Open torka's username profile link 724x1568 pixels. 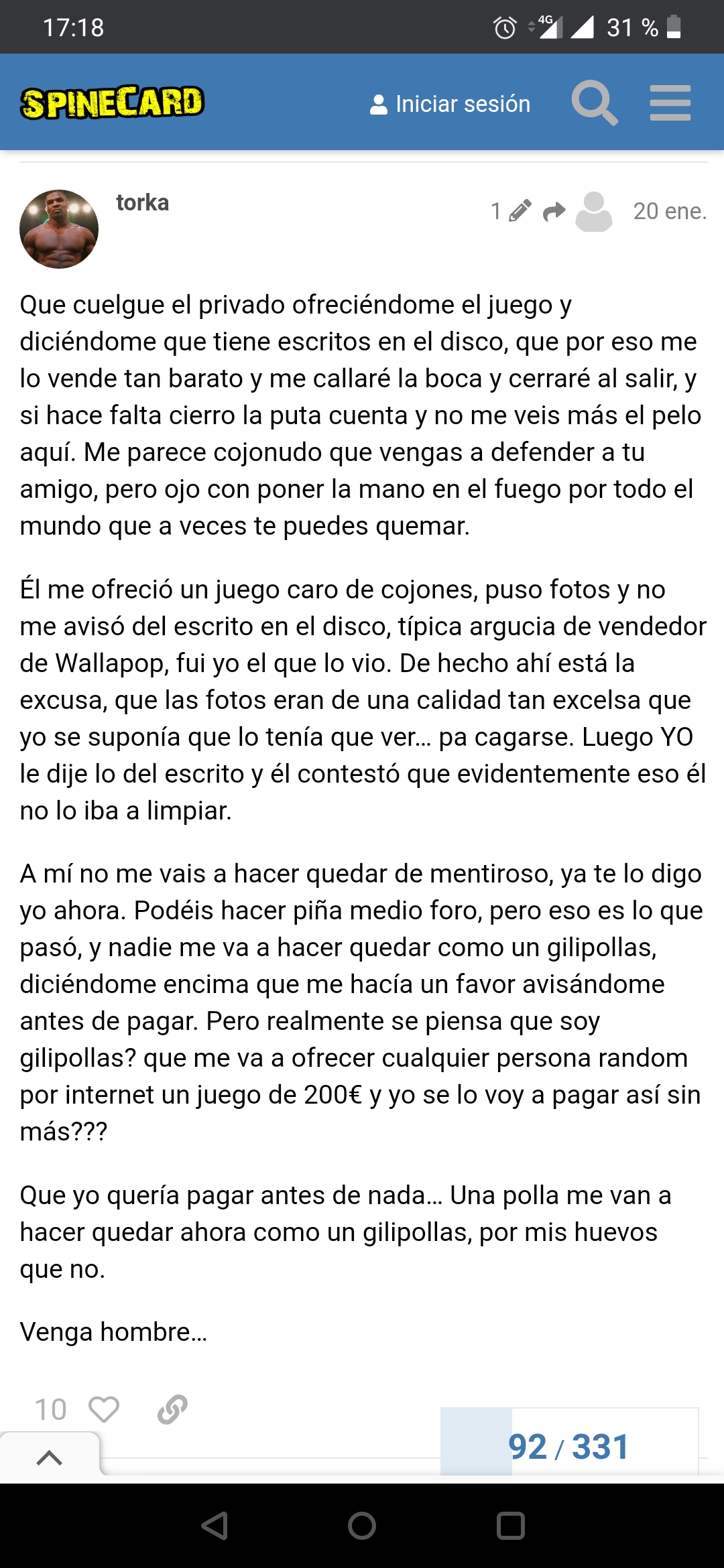(142, 202)
